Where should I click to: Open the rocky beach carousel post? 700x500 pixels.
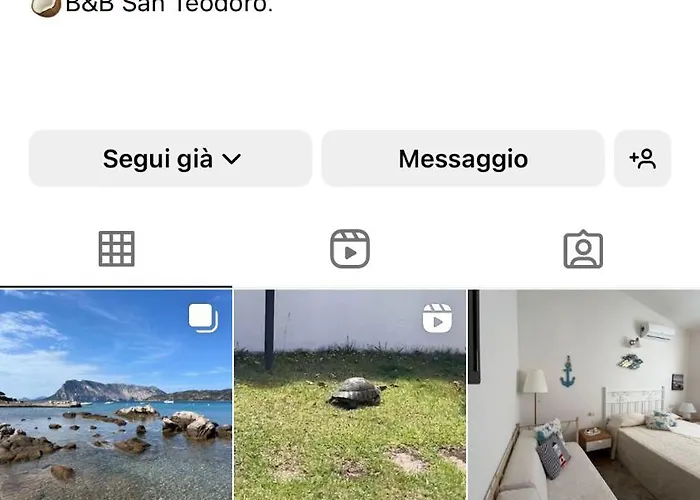(x=116, y=395)
